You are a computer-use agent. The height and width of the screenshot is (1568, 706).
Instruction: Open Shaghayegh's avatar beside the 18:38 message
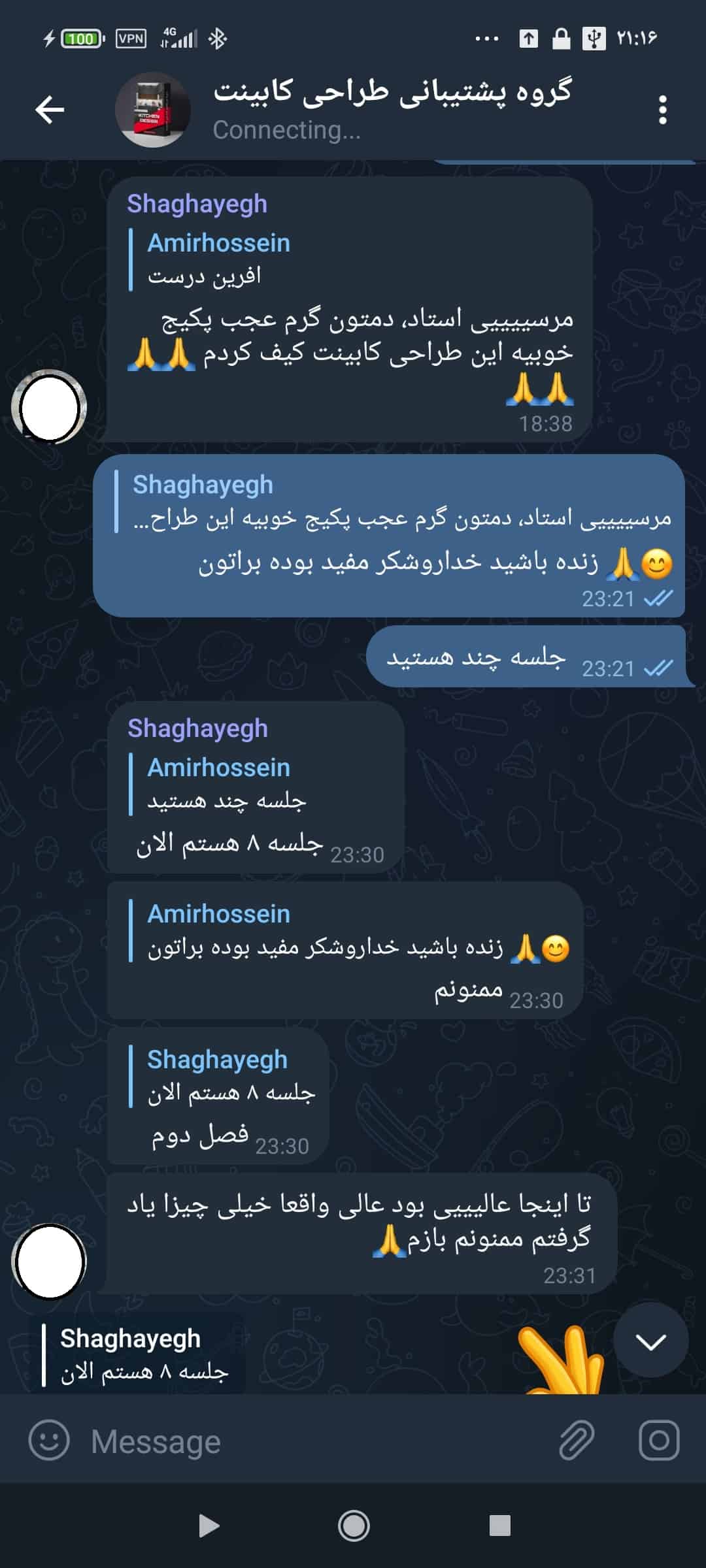click(x=49, y=408)
